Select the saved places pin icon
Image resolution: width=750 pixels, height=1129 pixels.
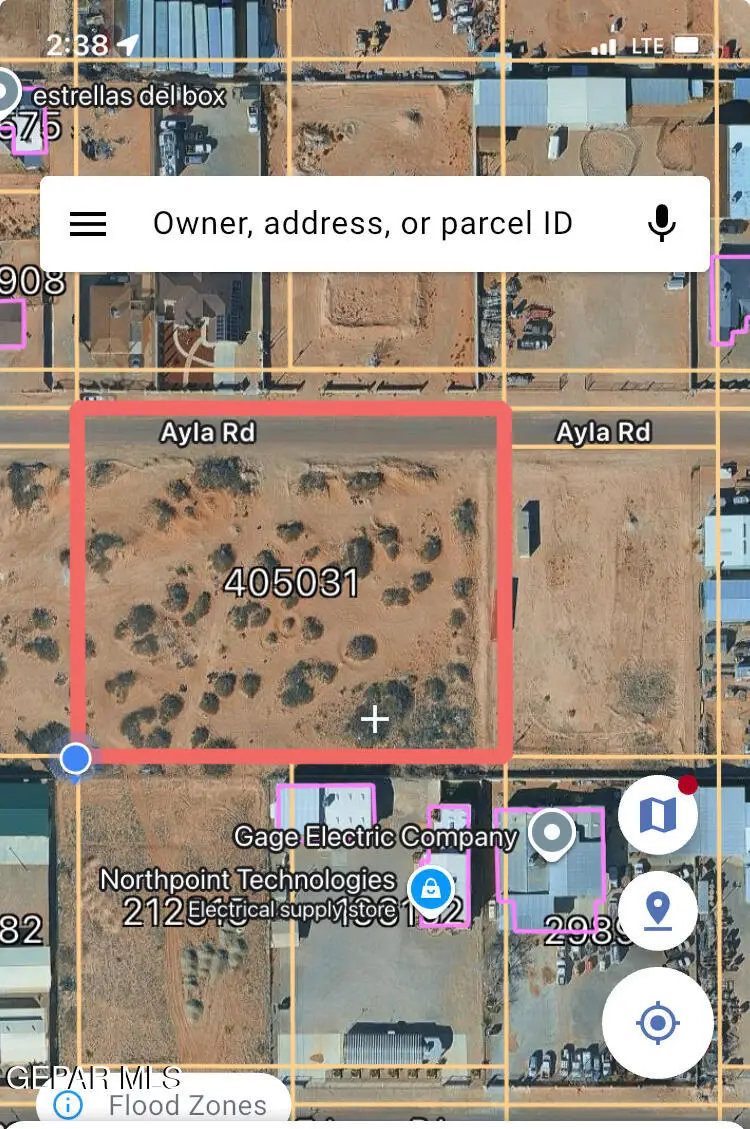(x=657, y=909)
